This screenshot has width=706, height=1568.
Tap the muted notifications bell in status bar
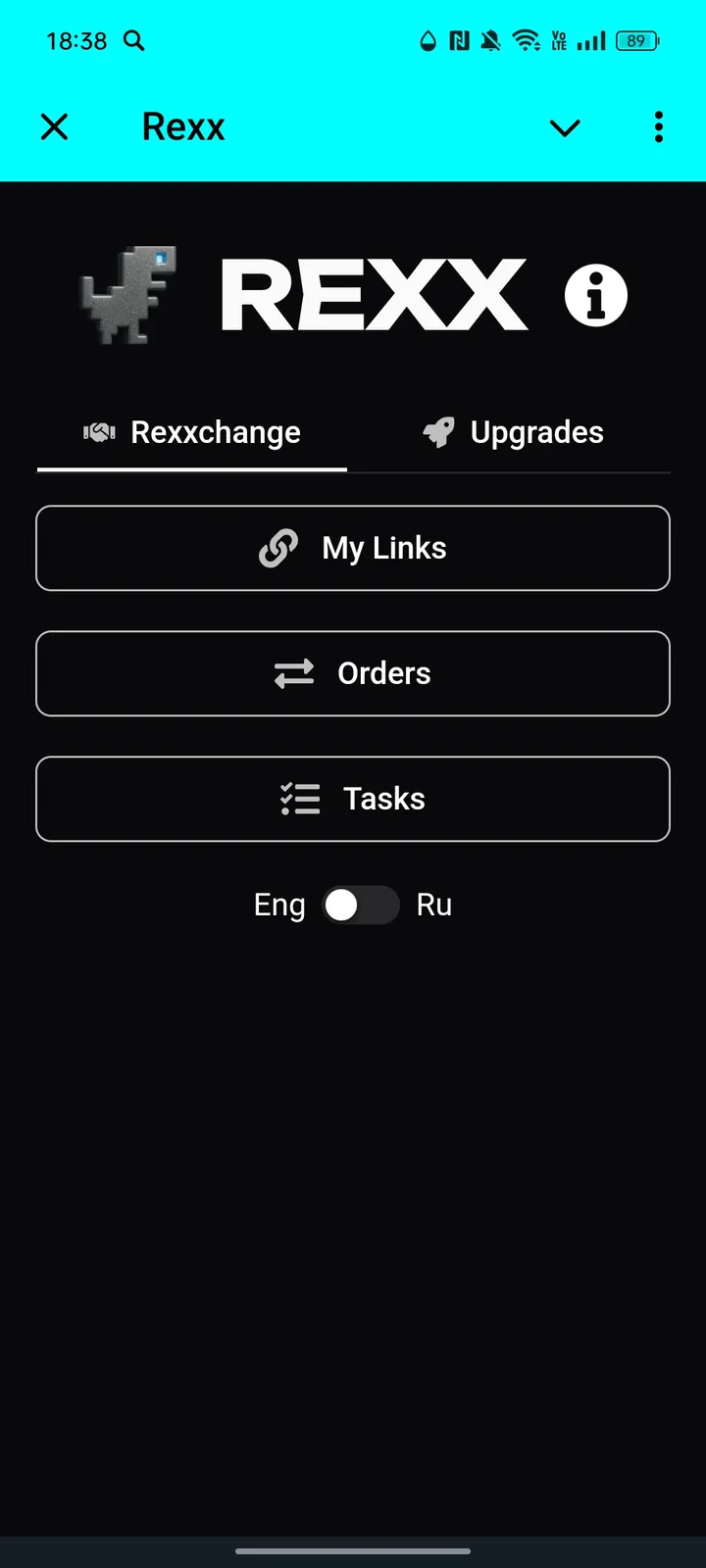coord(488,41)
